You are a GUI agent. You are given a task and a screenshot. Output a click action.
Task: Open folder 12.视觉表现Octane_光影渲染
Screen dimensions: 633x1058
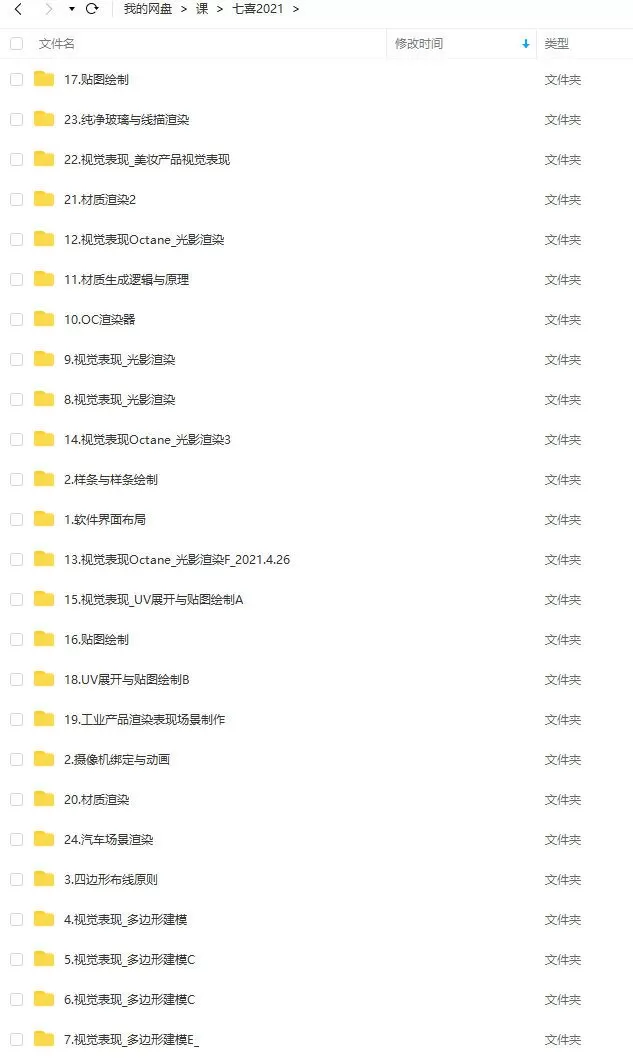coord(144,239)
